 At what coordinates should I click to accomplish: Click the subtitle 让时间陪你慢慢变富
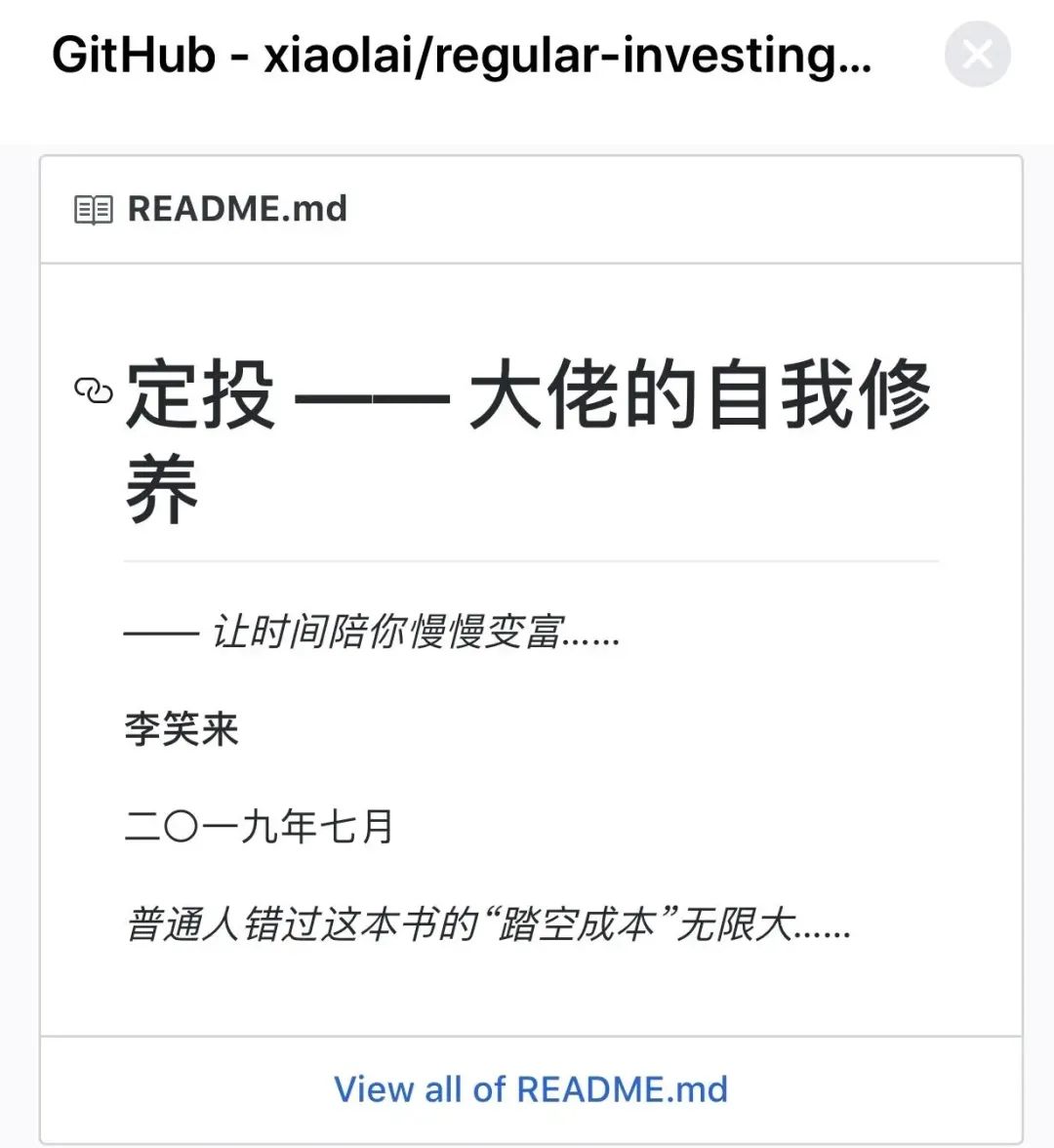click(x=371, y=635)
